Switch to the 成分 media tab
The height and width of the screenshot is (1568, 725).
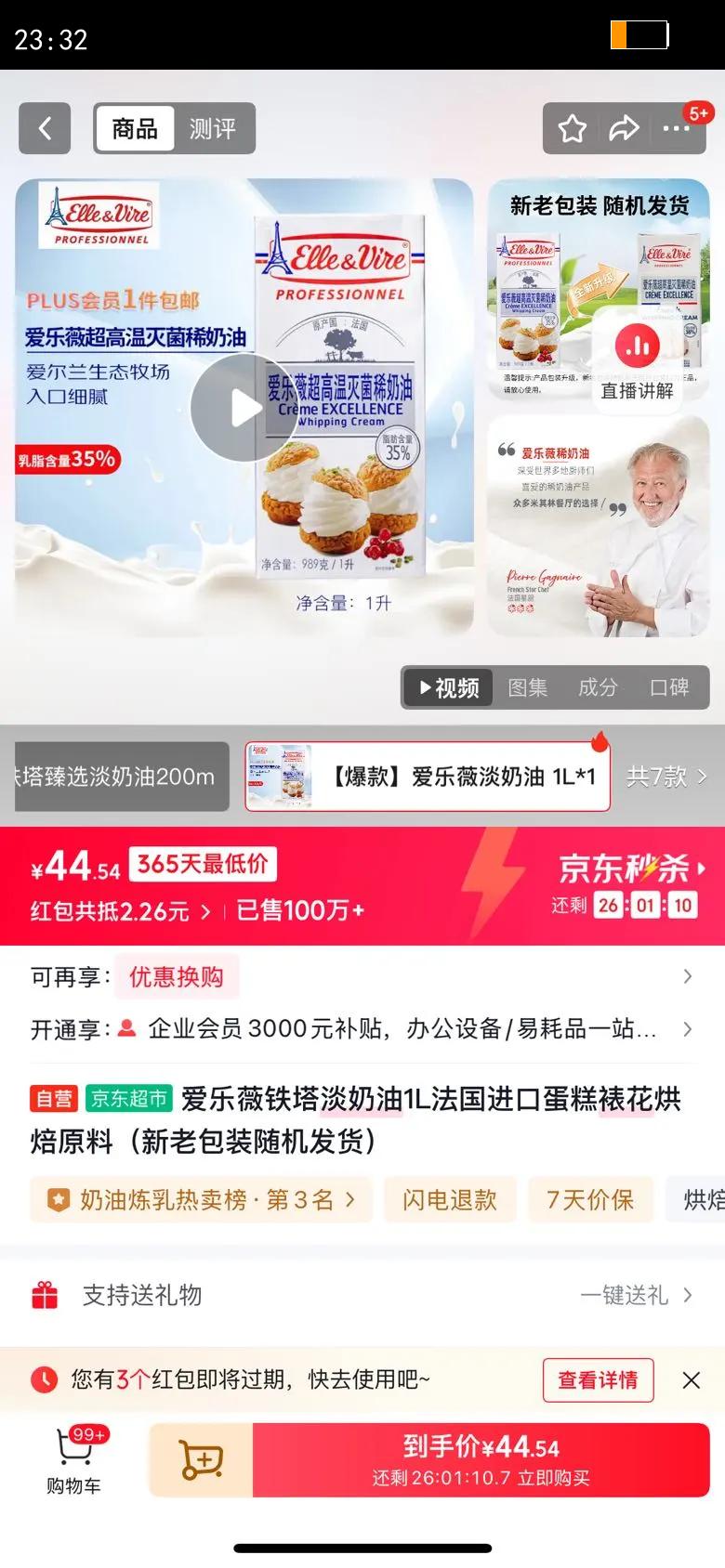click(597, 687)
